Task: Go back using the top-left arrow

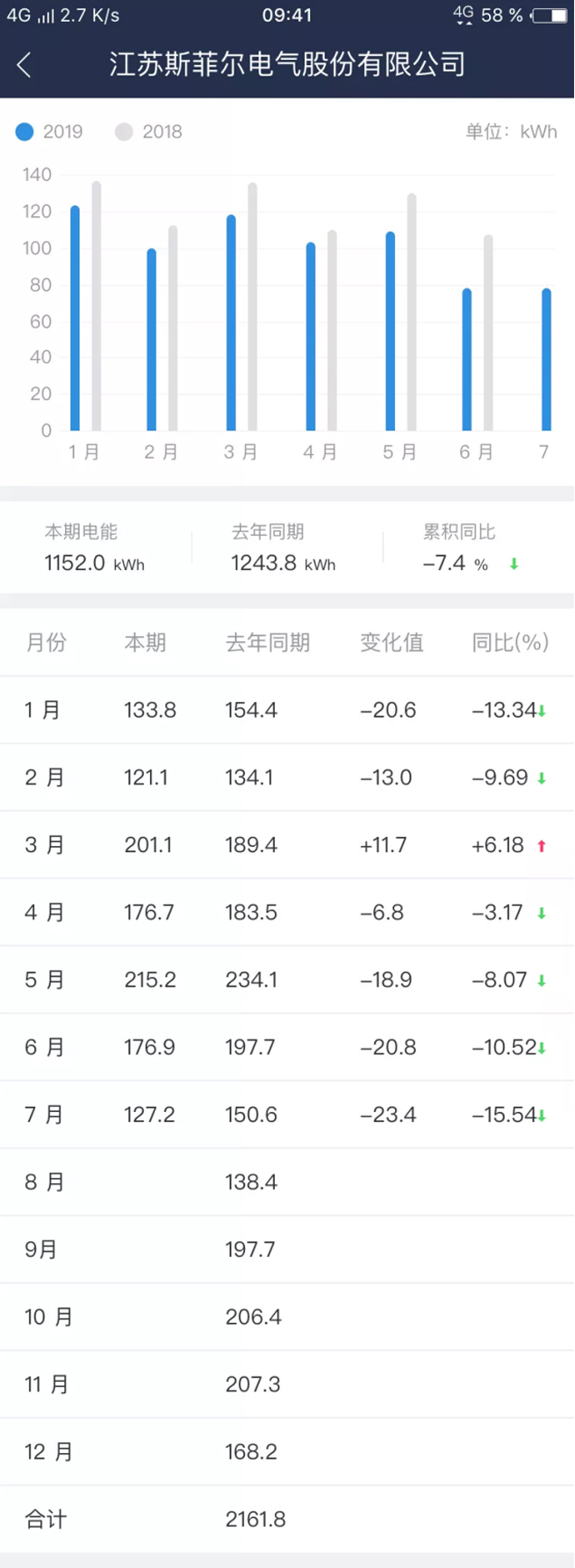Action: point(25,64)
